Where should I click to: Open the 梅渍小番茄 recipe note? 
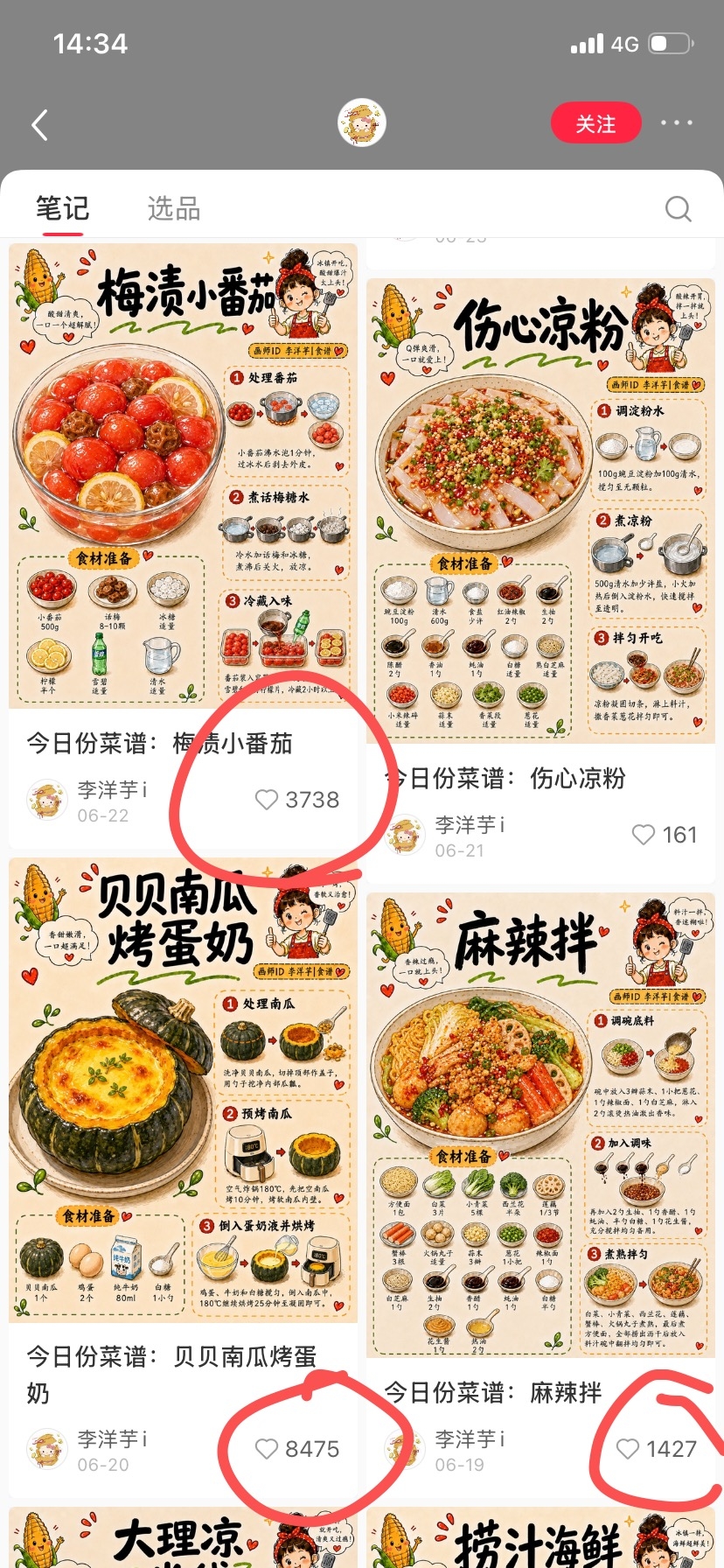[x=184, y=476]
